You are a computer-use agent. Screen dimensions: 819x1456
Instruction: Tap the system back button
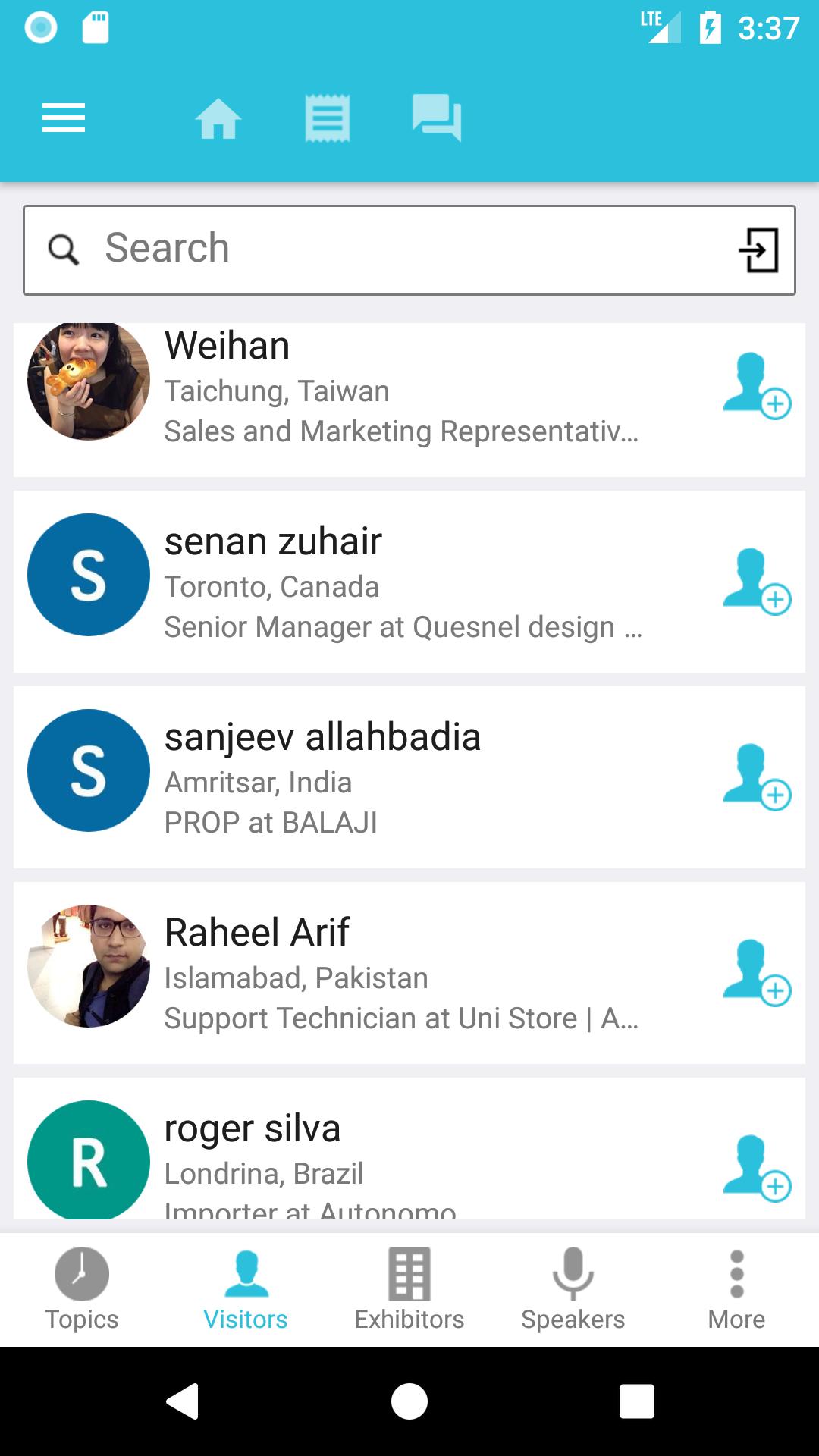[x=182, y=1401]
